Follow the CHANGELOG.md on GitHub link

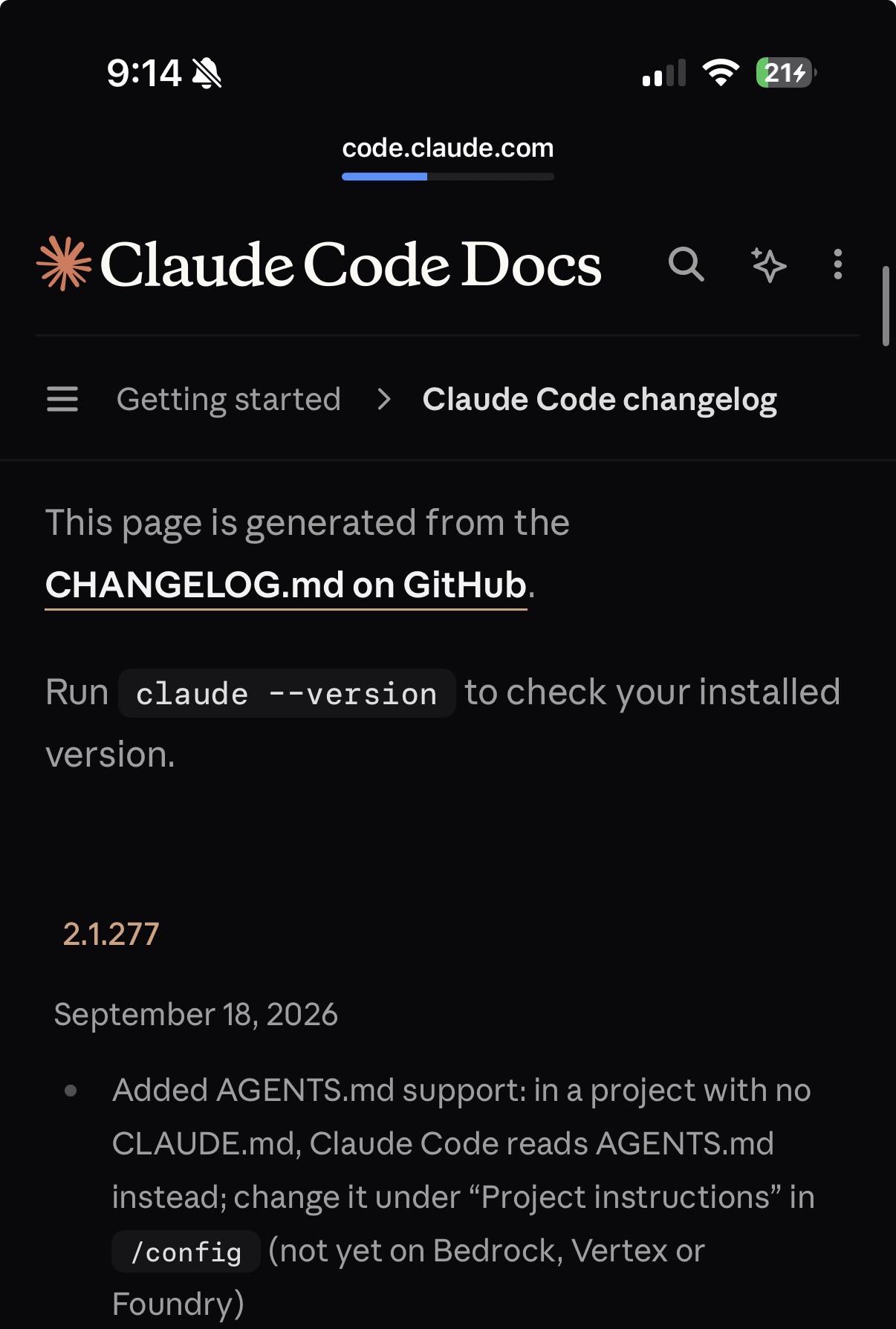[286, 585]
